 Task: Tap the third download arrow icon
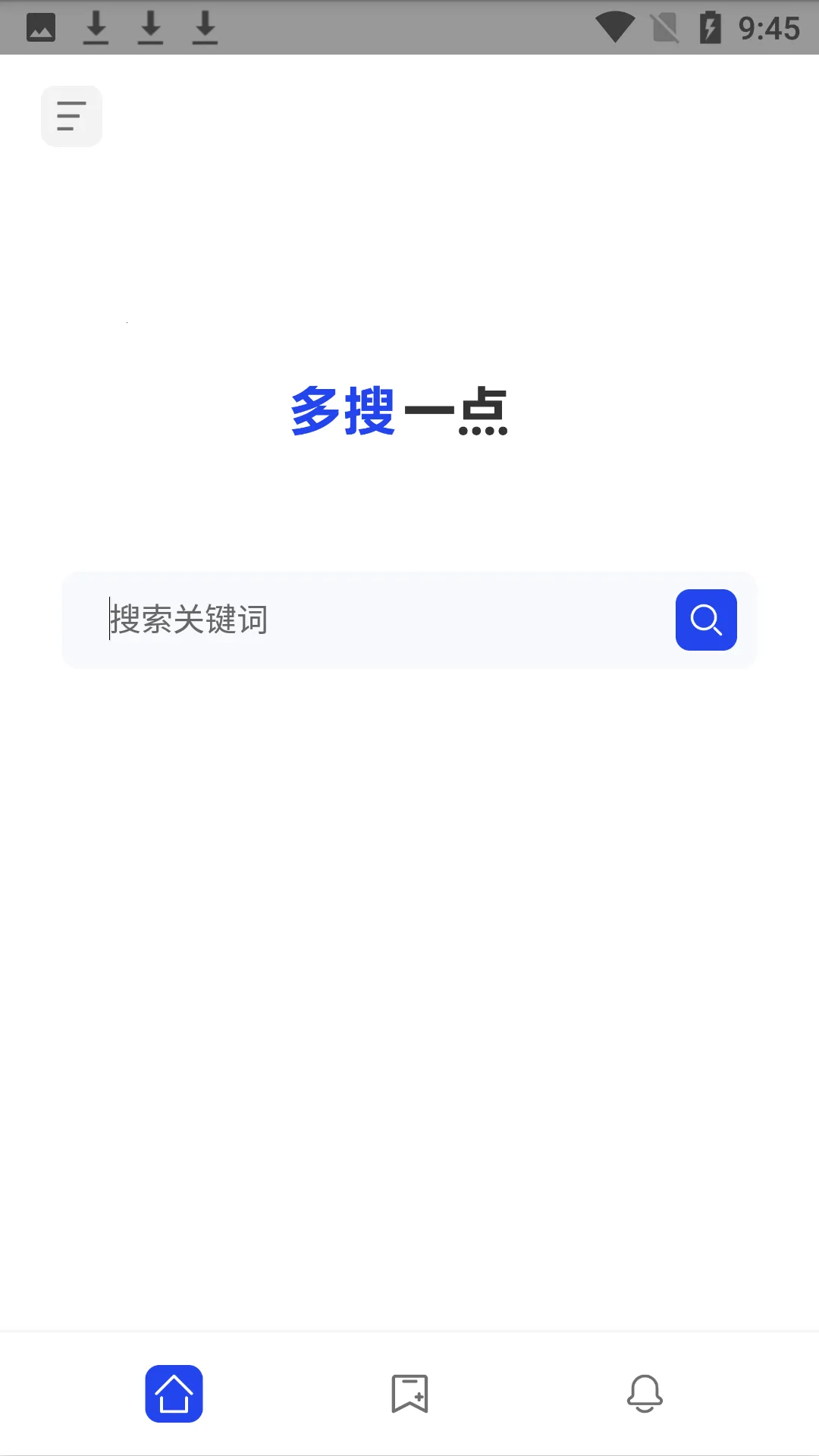click(x=204, y=27)
